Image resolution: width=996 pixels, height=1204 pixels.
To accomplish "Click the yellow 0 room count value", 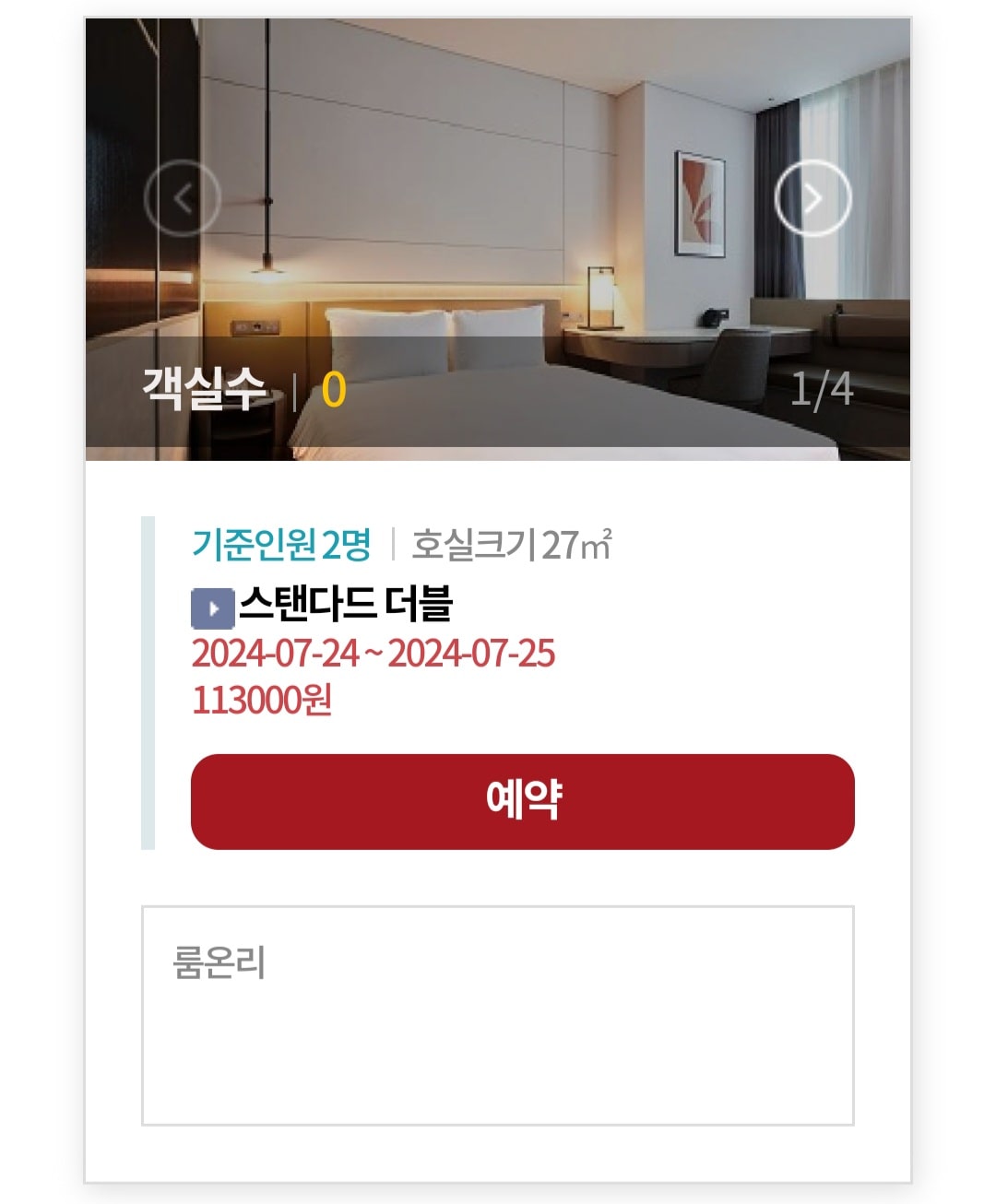I will (332, 392).
